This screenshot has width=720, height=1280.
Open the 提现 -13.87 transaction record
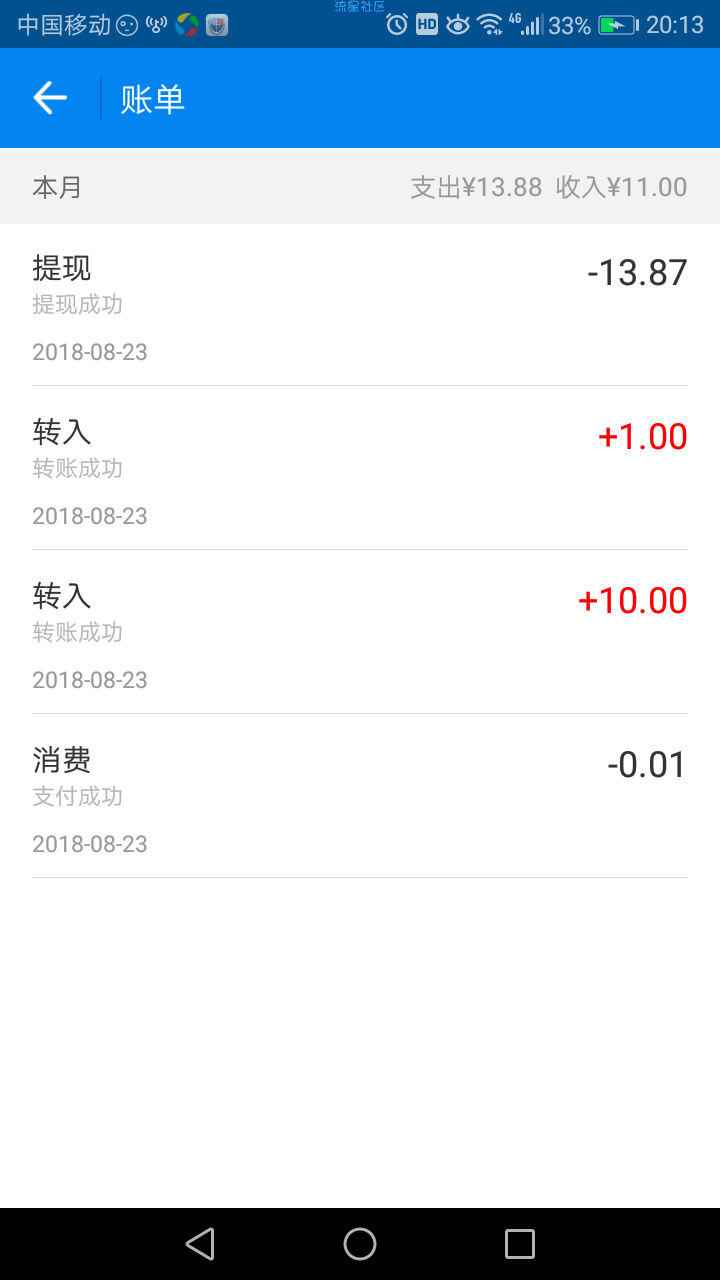click(x=360, y=305)
